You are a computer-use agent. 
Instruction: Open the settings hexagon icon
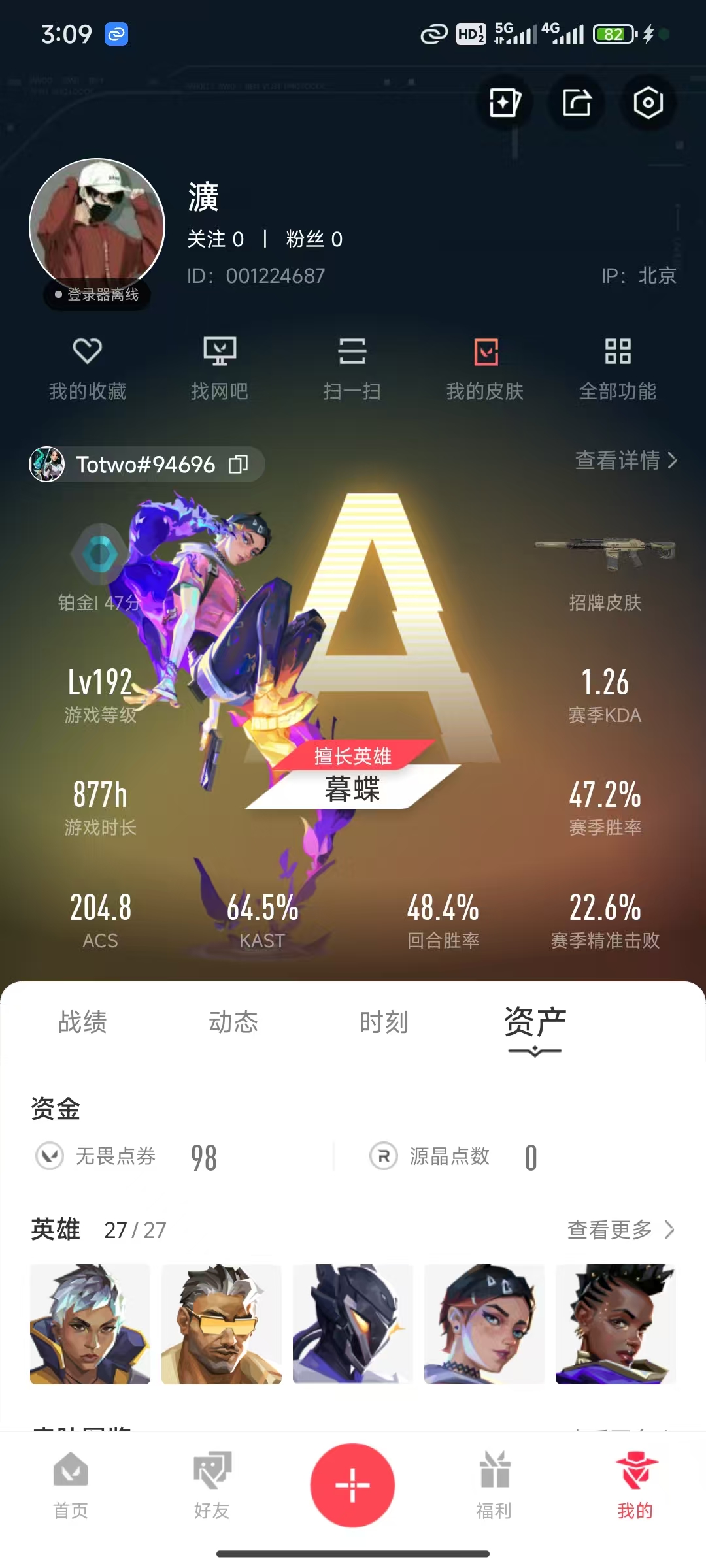click(648, 103)
